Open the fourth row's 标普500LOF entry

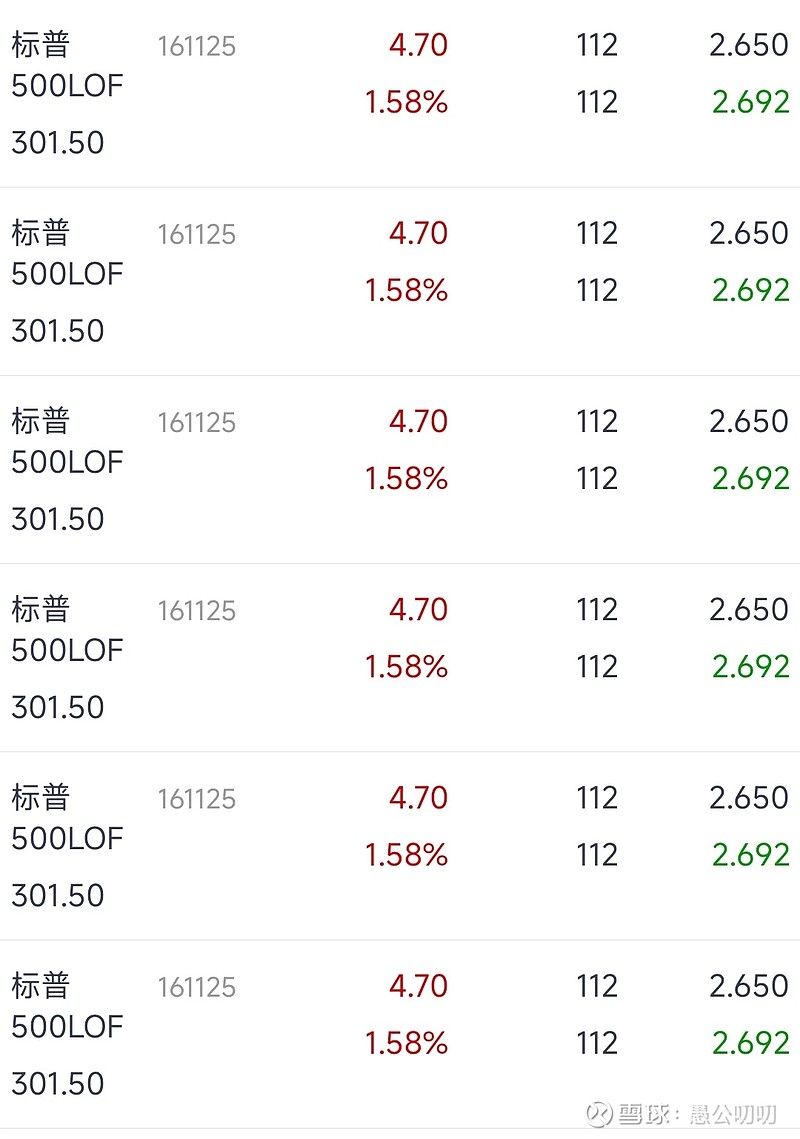tap(66, 630)
